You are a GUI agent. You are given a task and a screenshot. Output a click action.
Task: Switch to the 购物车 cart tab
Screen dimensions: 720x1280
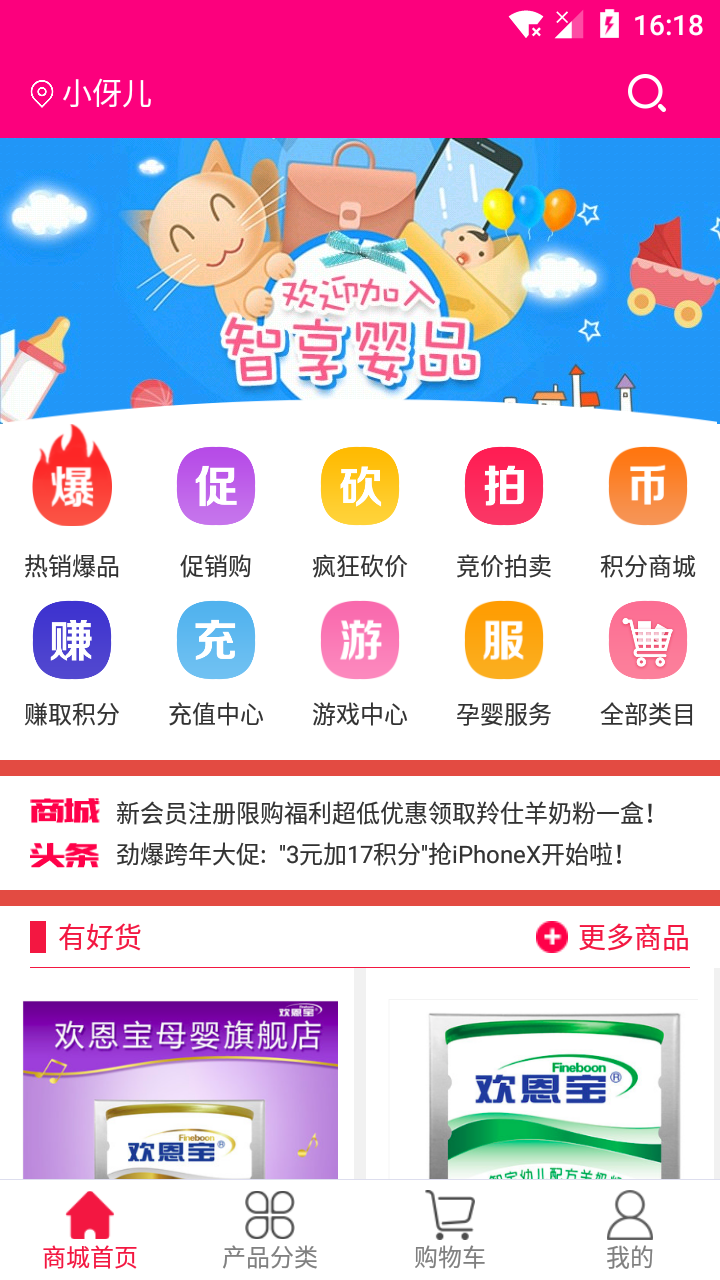coord(450,1230)
